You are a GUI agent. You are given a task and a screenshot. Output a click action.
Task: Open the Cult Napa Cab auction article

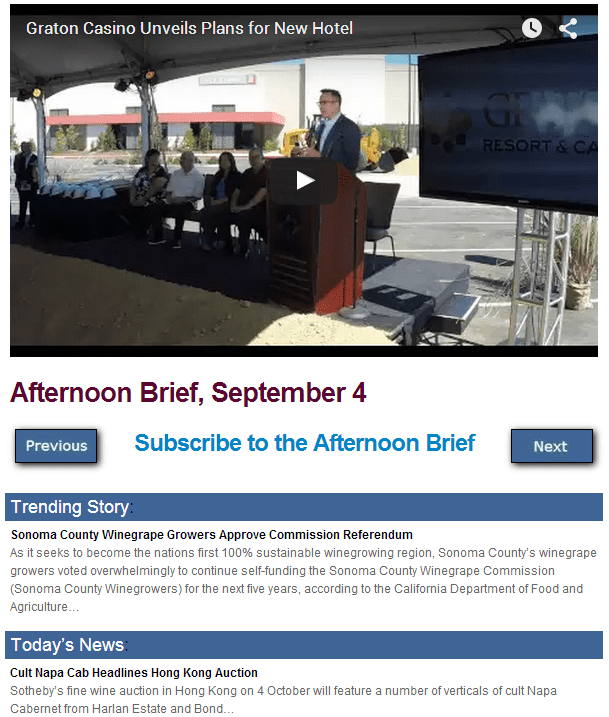pyautogui.click(x=134, y=673)
